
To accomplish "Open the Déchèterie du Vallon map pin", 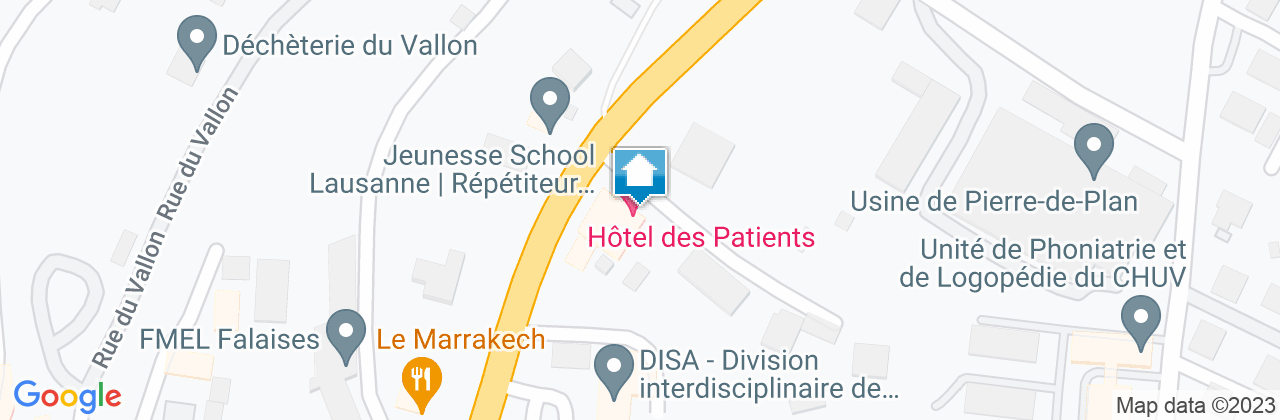I will coord(196,43).
